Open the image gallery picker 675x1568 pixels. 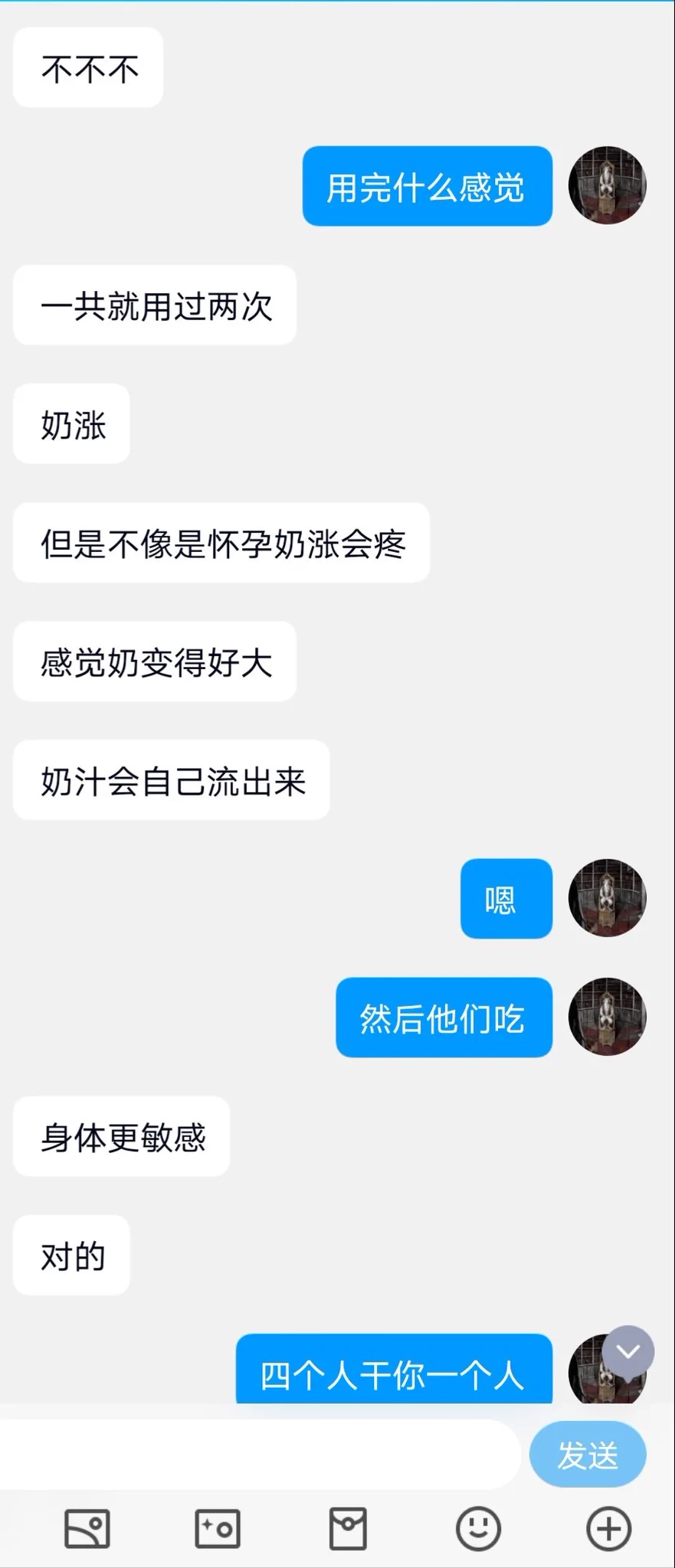[x=87, y=1529]
